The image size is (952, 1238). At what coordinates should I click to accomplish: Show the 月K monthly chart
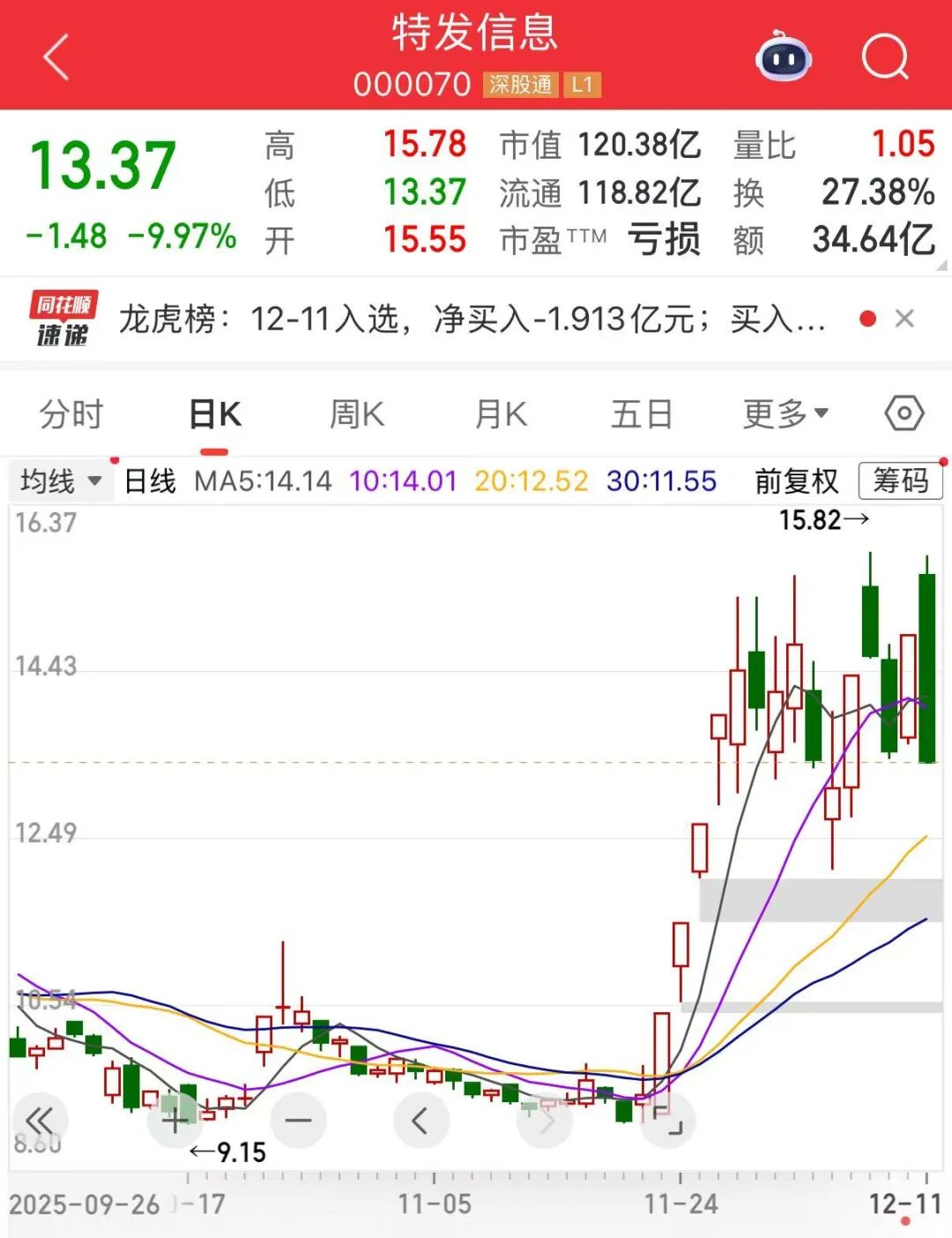[x=501, y=414]
